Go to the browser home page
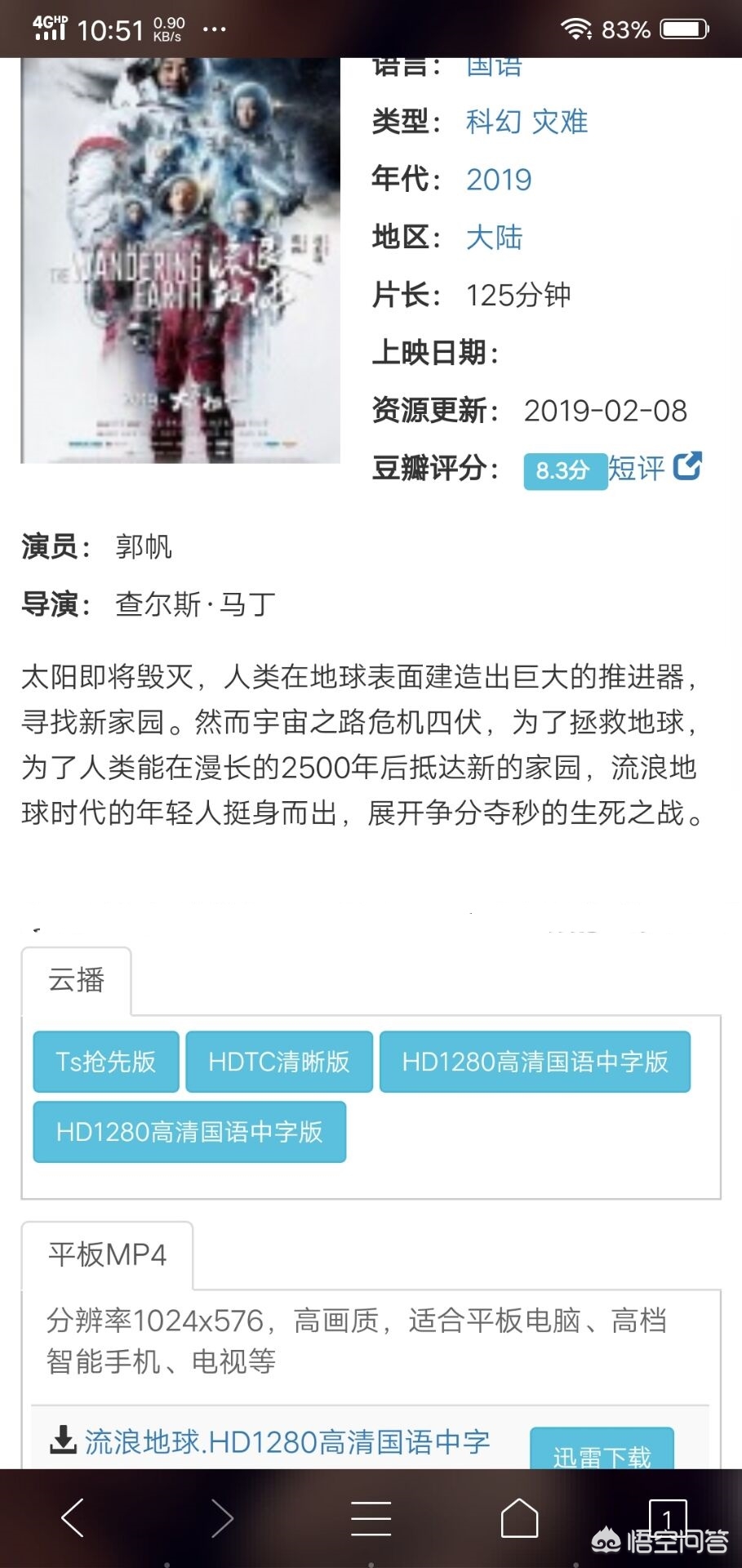Image resolution: width=742 pixels, height=1568 pixels. tap(519, 1518)
